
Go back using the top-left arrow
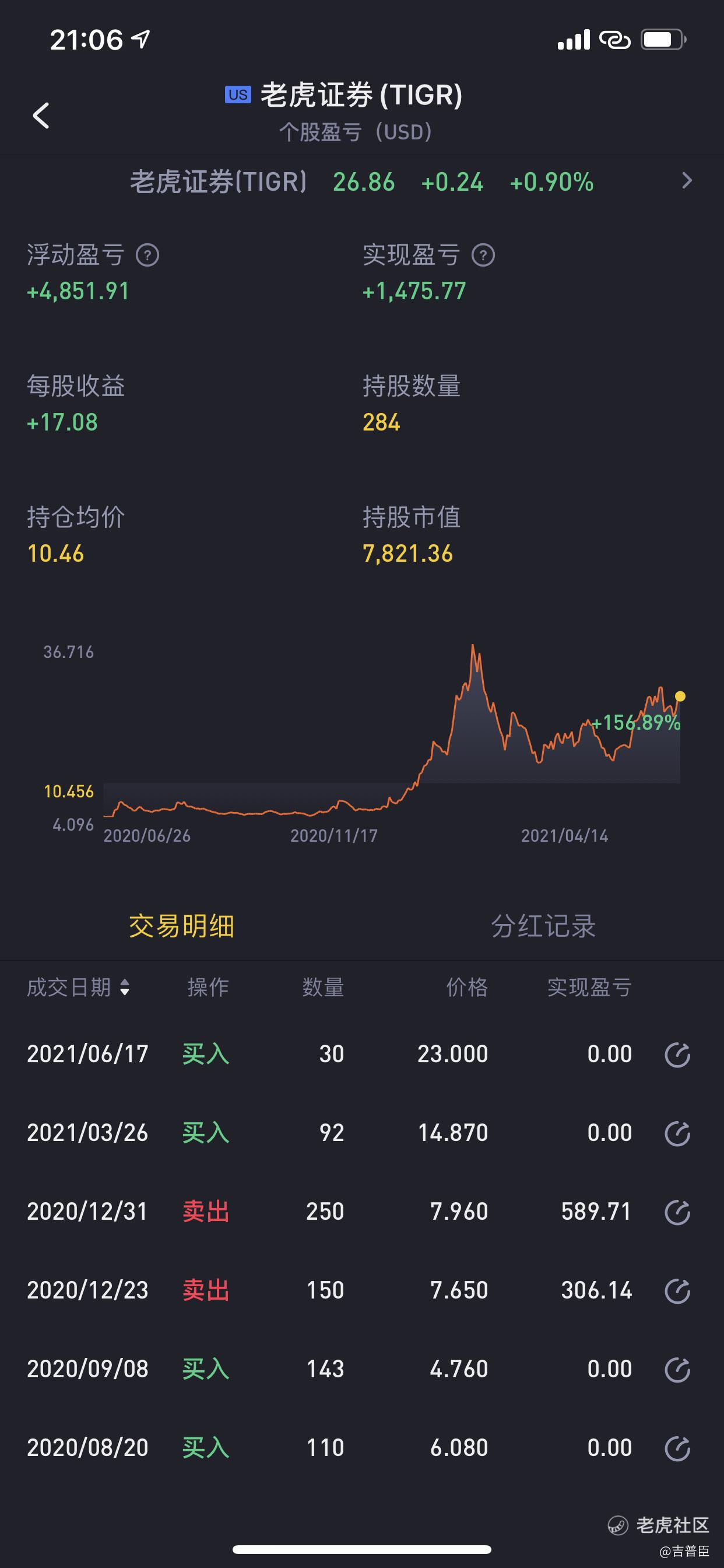(41, 115)
